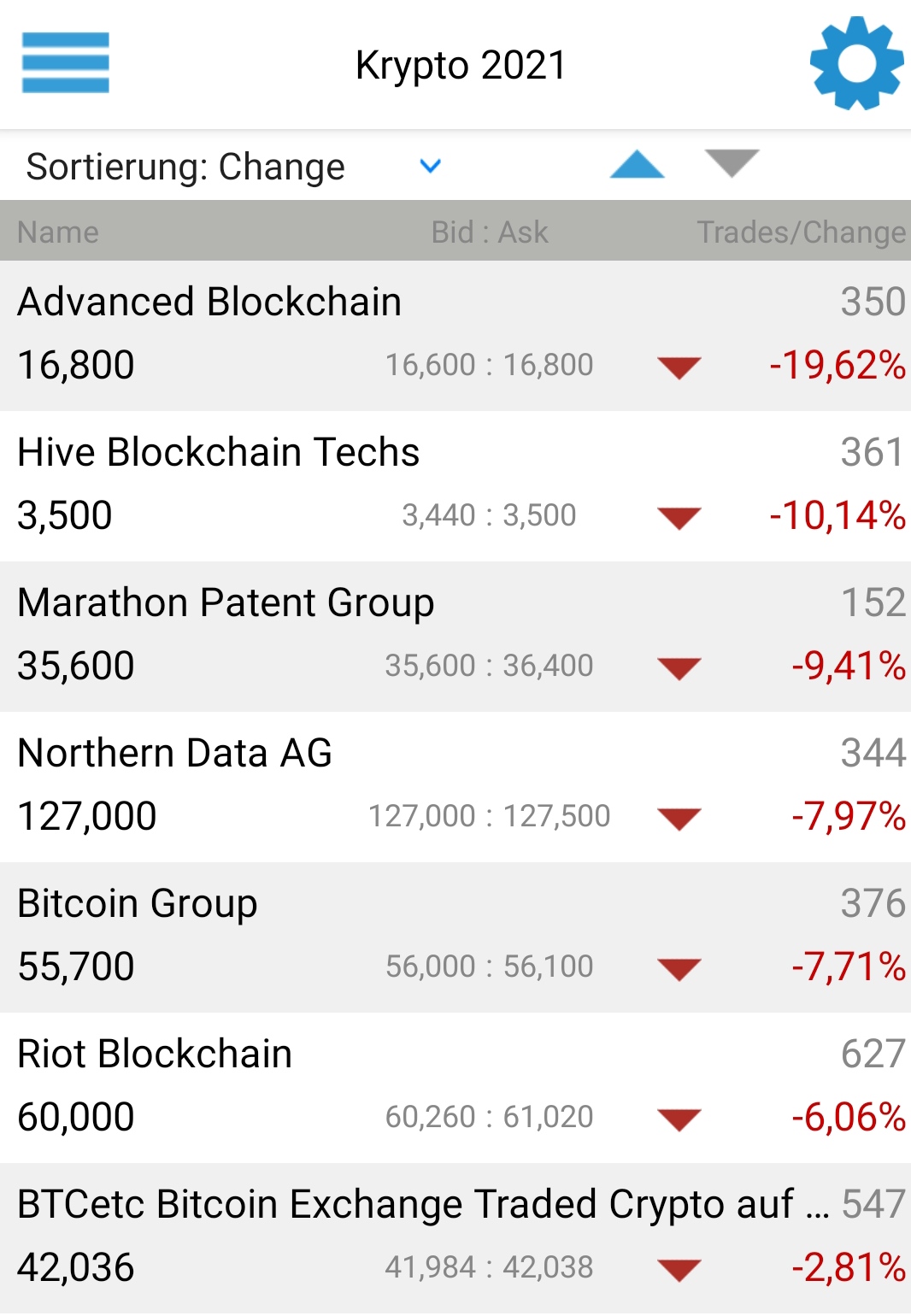Open the hamburger navigation menu
The height and width of the screenshot is (1316, 911).
[x=65, y=63]
